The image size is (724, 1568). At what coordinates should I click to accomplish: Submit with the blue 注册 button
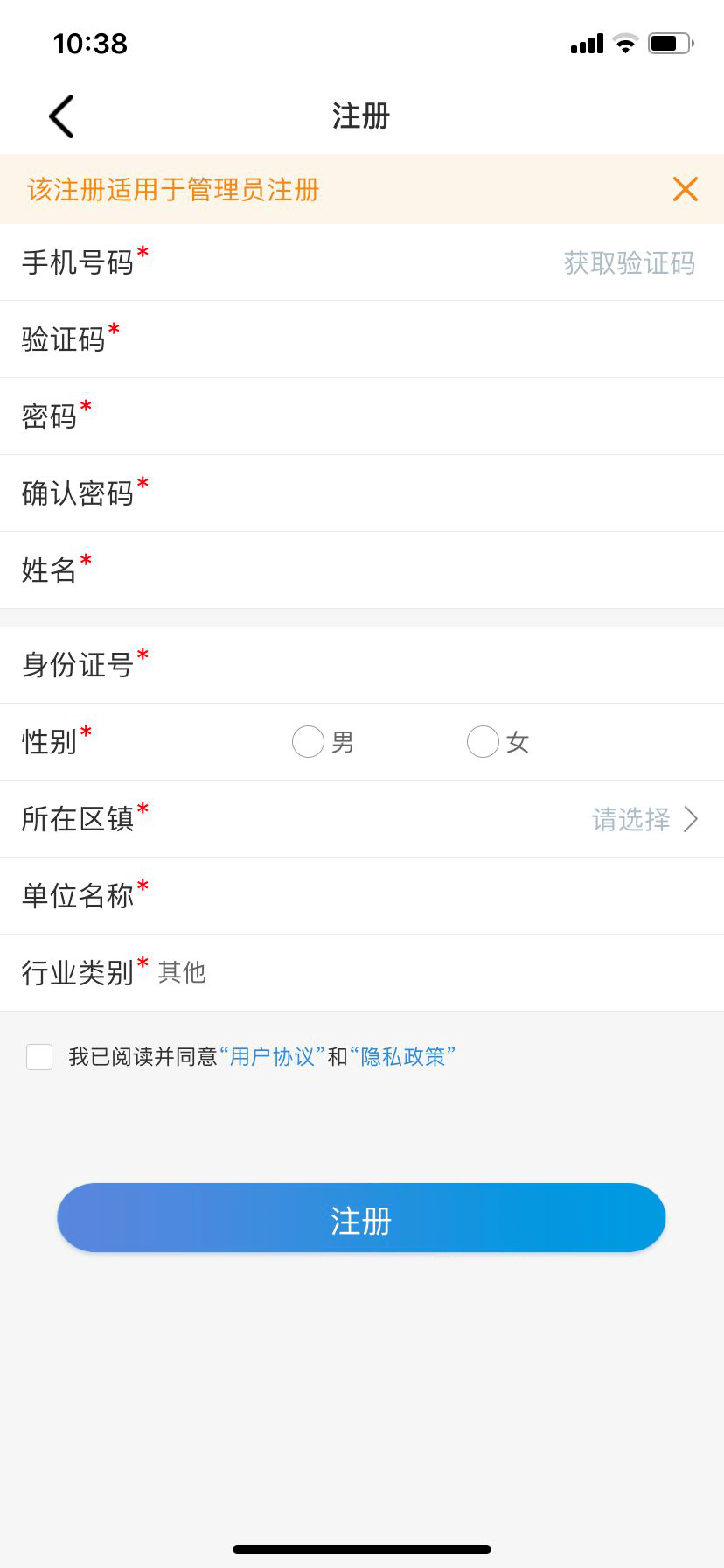coord(361,1218)
